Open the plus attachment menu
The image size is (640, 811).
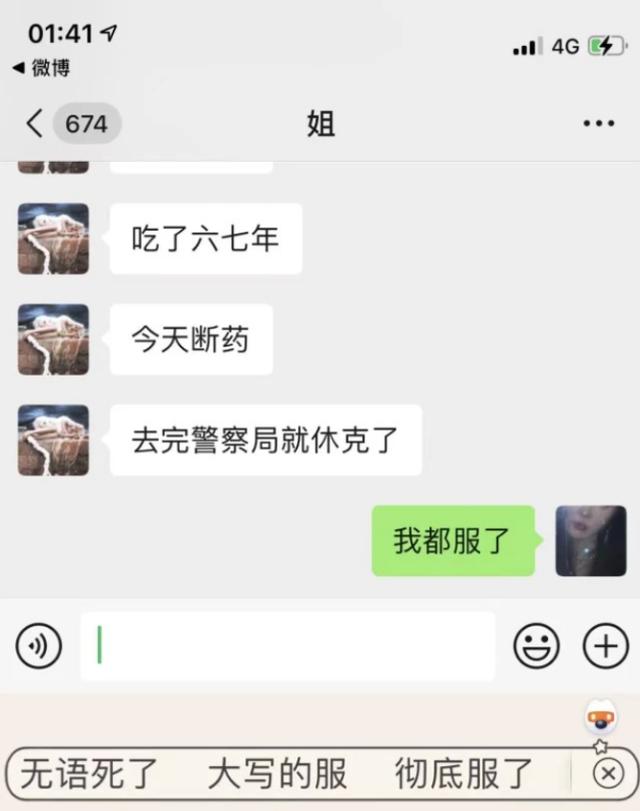coord(605,647)
